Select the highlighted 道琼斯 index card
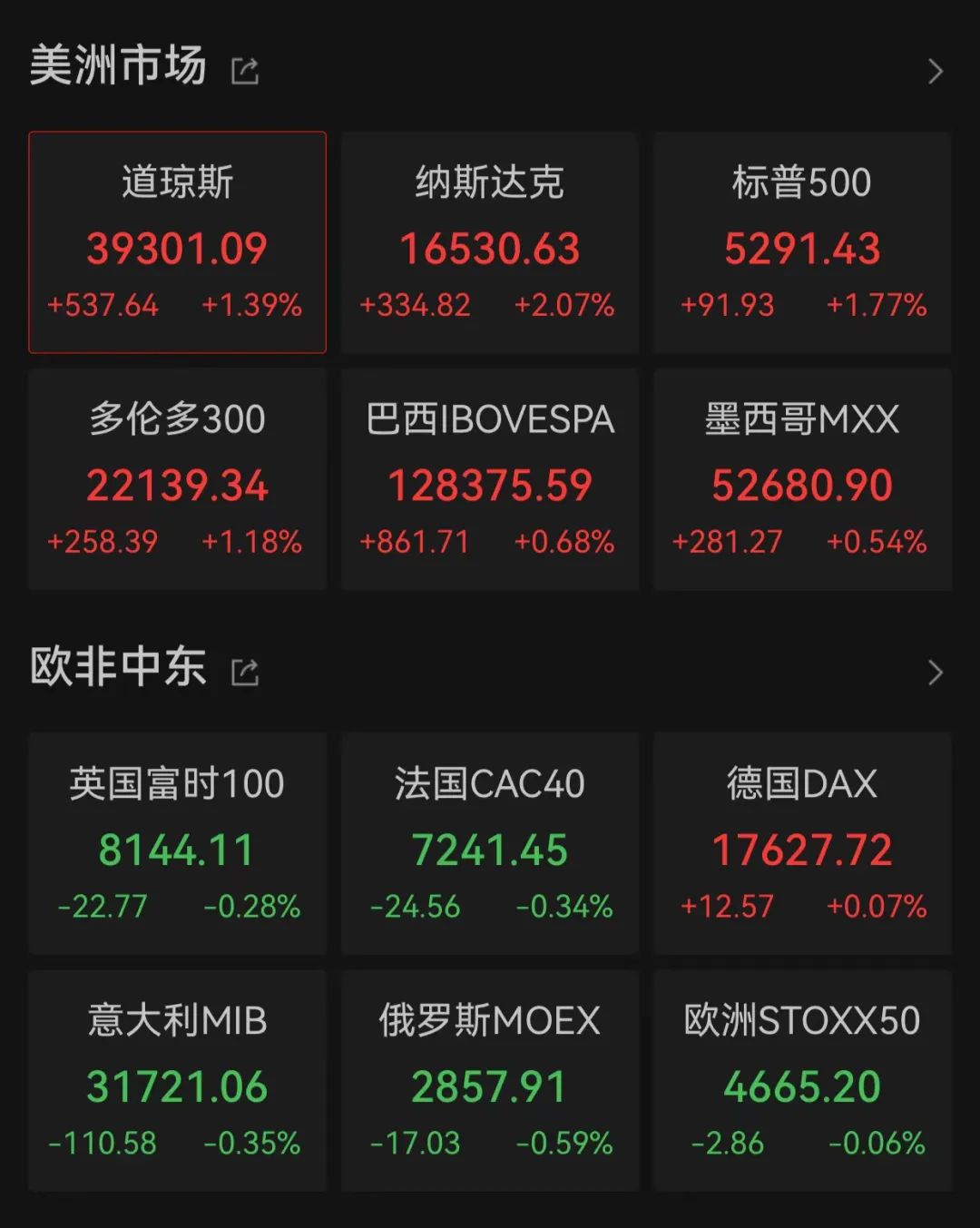980x1228 pixels. coord(177,242)
